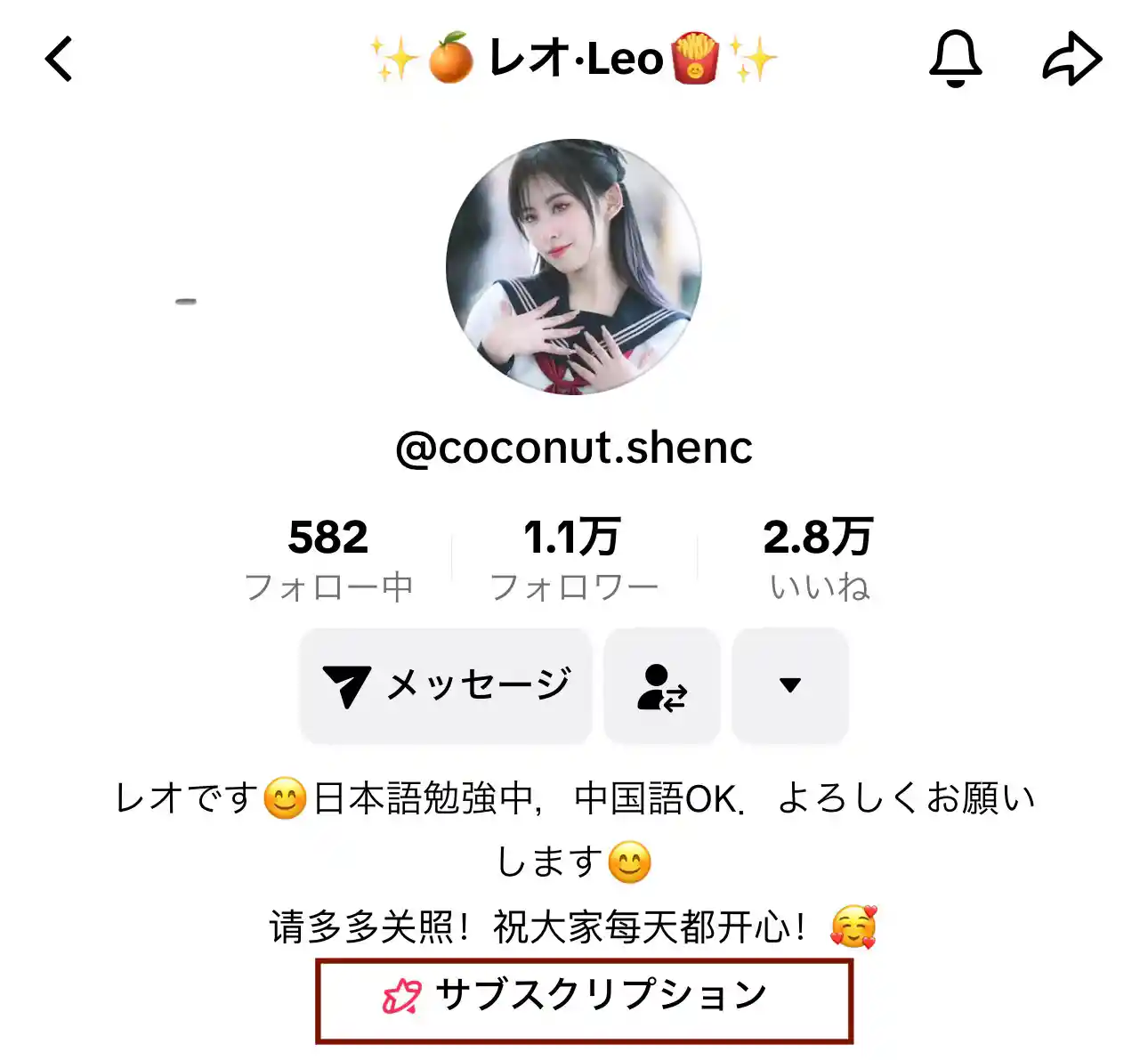Send a message via メッセージ button
Image resolution: width=1148 pixels, height=1060 pixels.
446,685
